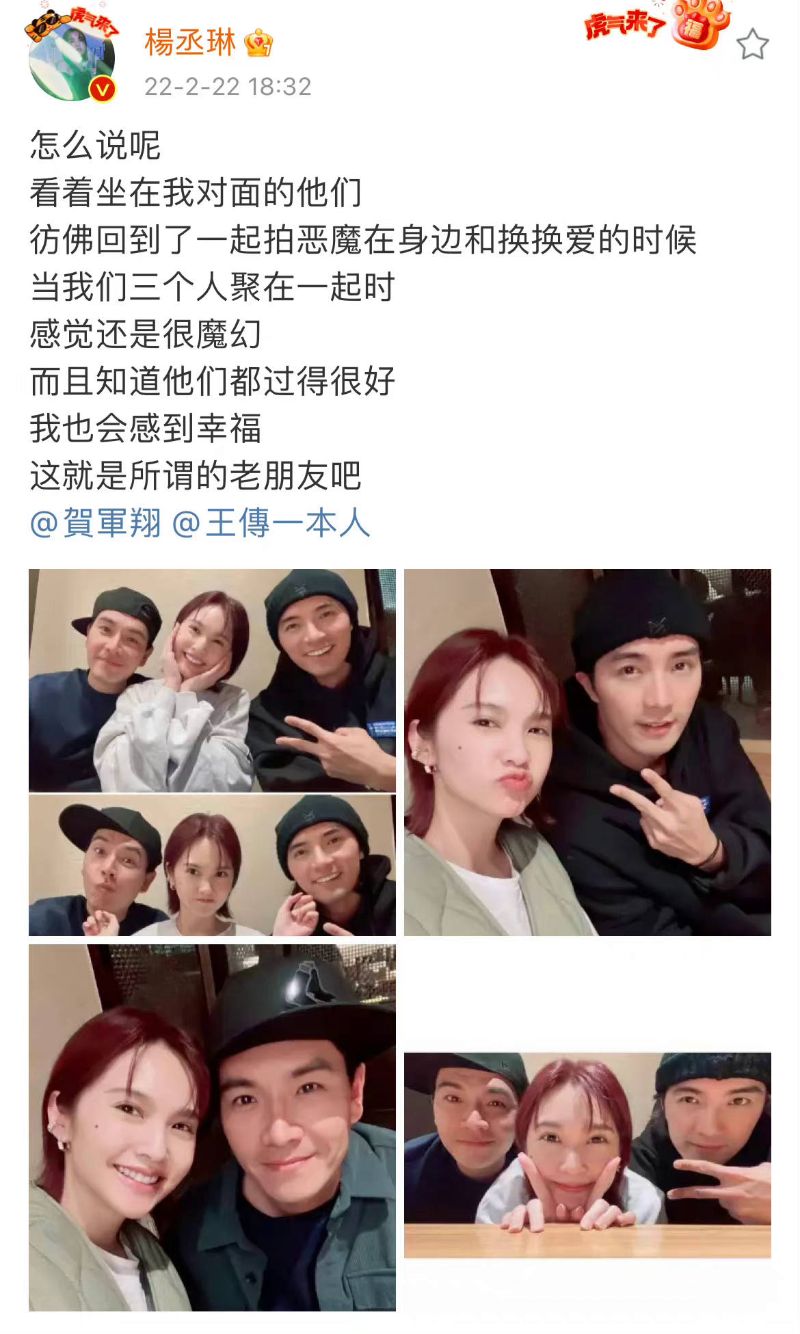Open the 虎气来了 paw badge
The height and width of the screenshot is (1334, 800).
pos(658,27)
